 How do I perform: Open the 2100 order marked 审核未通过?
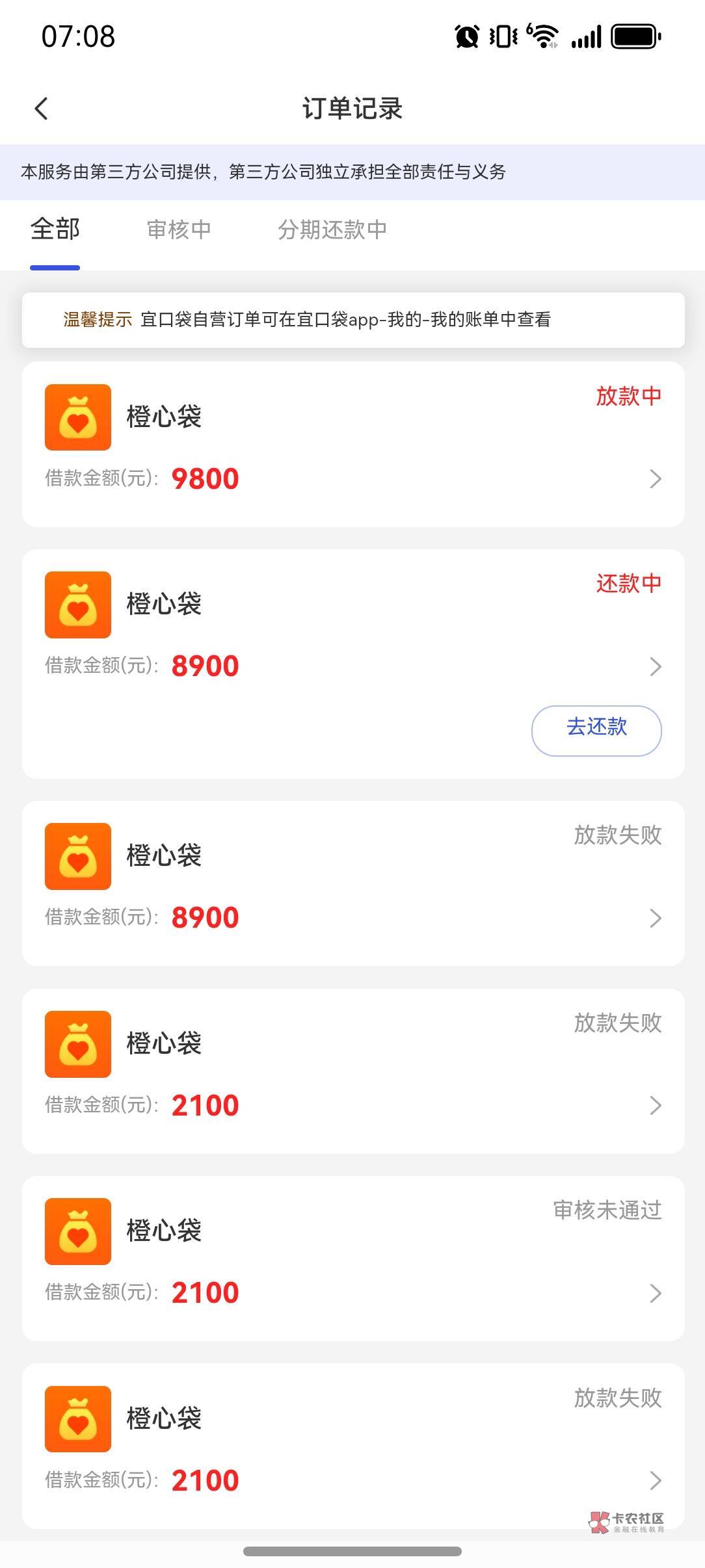[x=353, y=1259]
